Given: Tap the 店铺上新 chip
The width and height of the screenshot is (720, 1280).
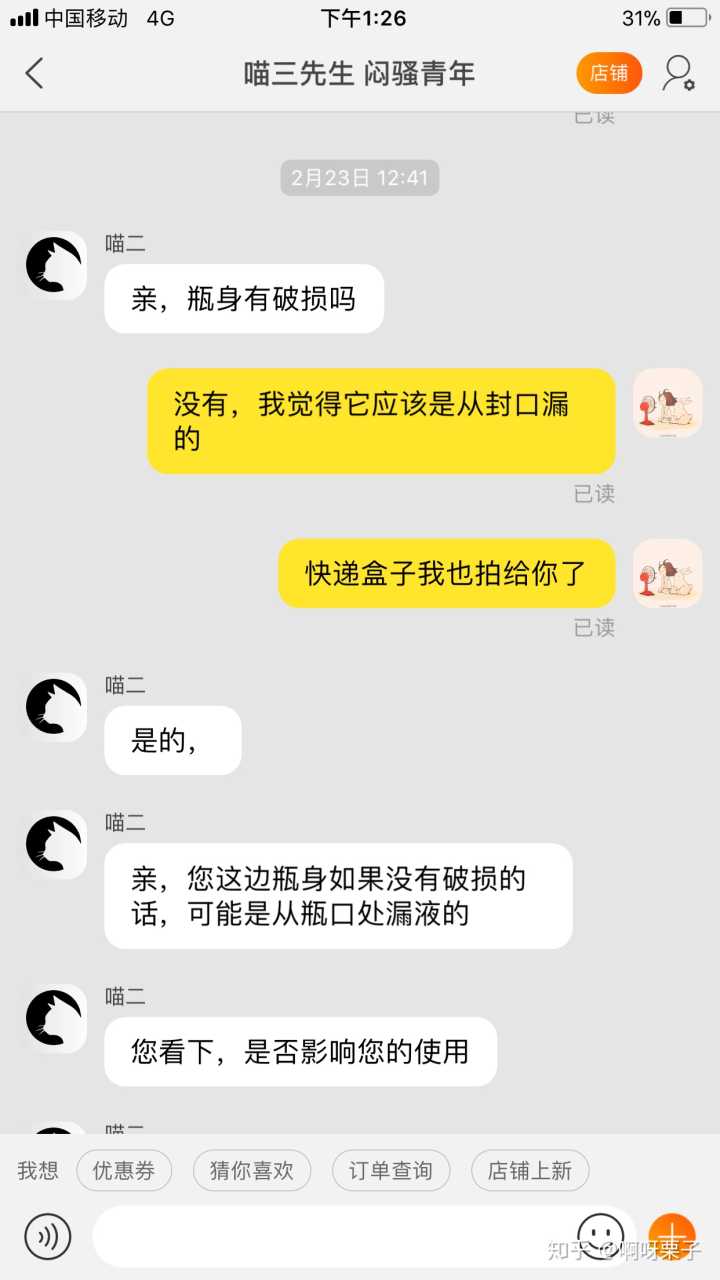Looking at the screenshot, I should point(529,1171).
